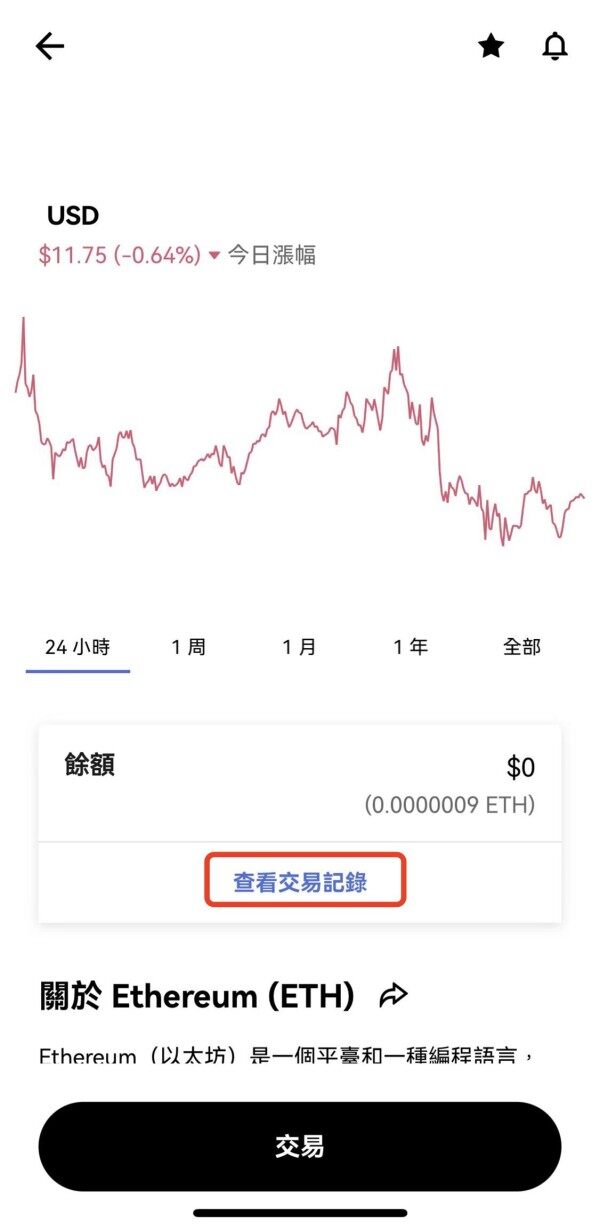Show the 1 年 price chart
This screenshot has width=600, height=1230.
tap(410, 647)
